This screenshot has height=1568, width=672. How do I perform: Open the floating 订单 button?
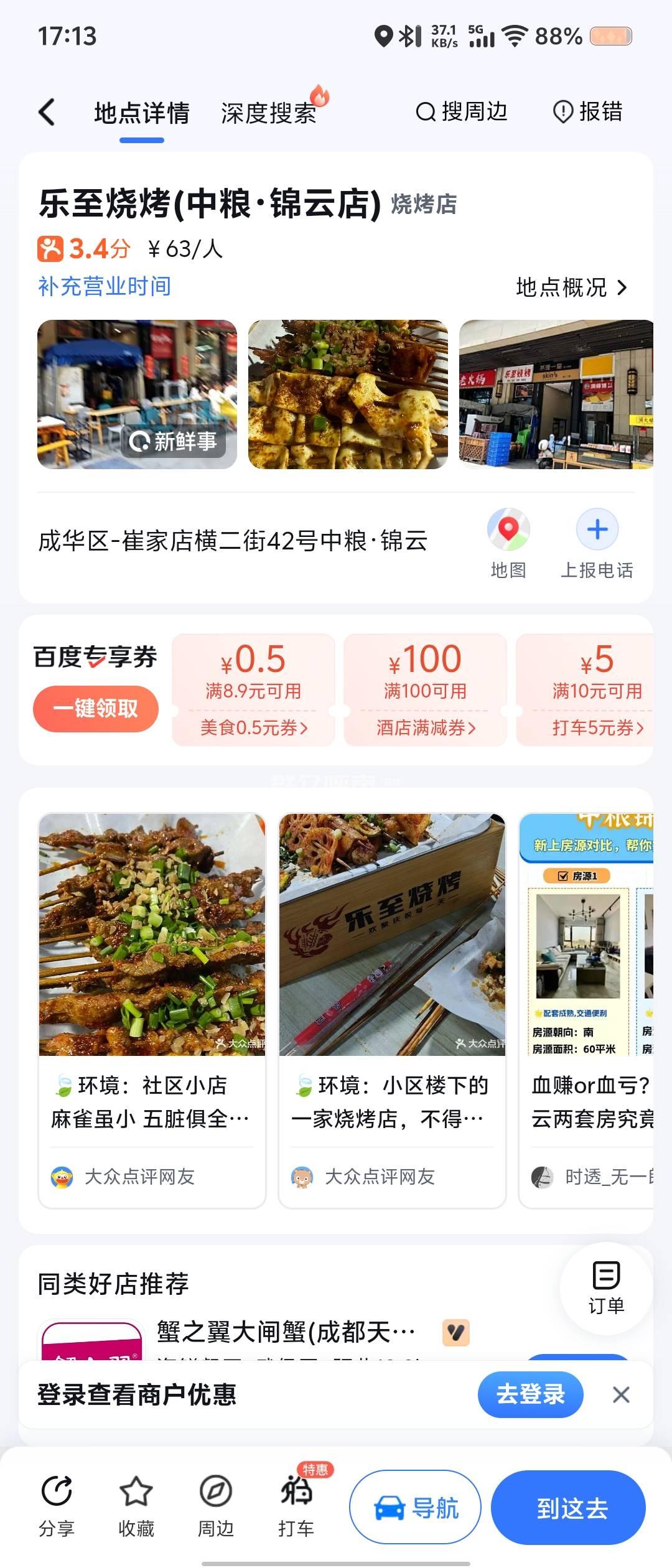(x=606, y=1288)
